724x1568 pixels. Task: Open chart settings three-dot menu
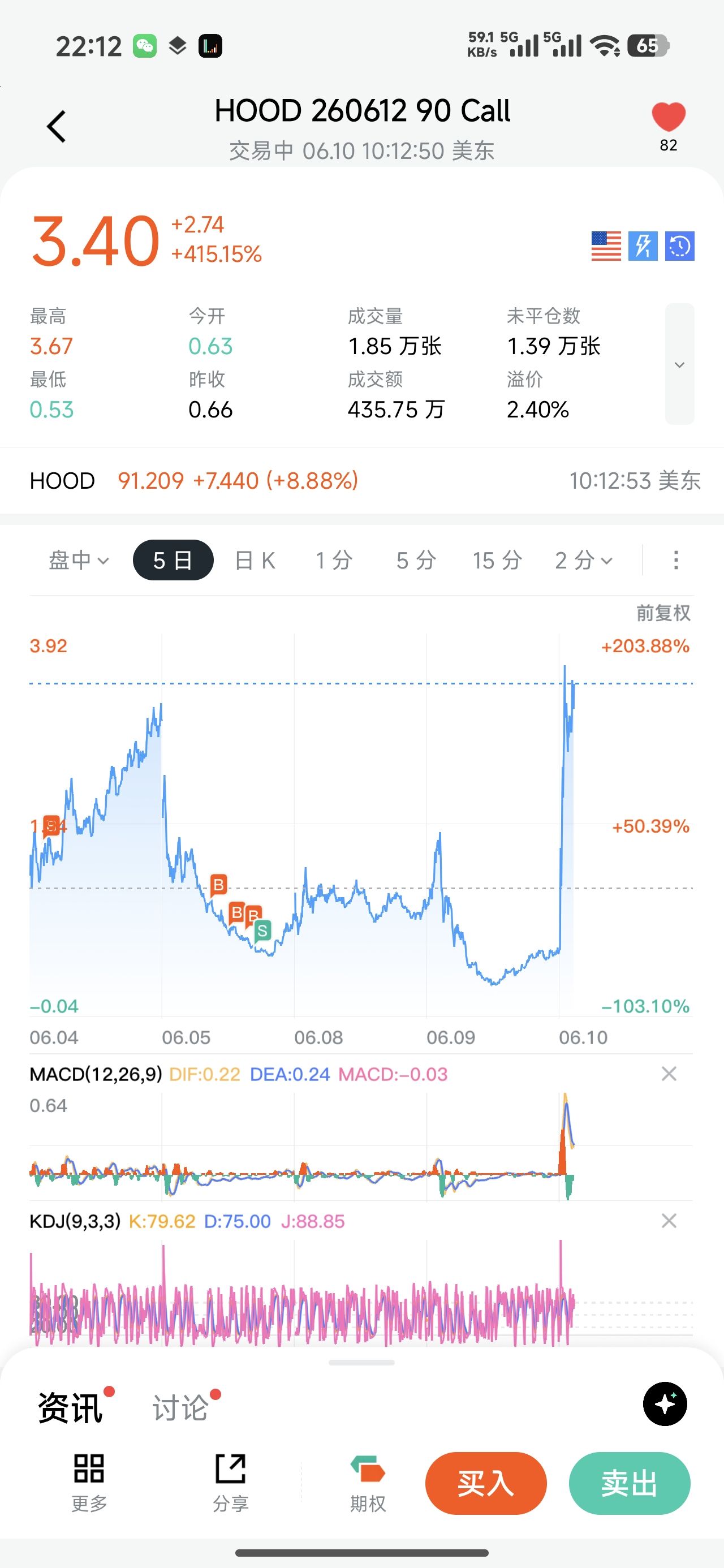coord(676,560)
